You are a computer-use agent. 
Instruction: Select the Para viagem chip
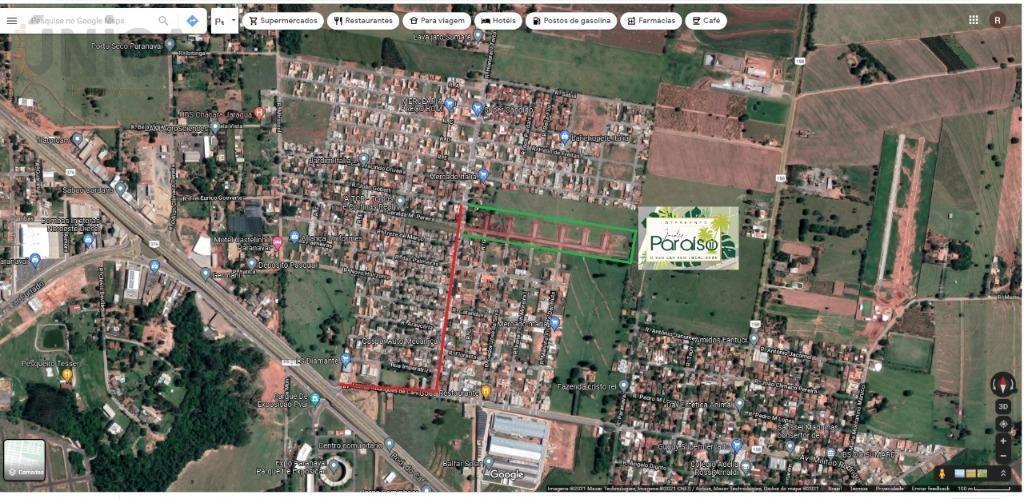point(436,20)
